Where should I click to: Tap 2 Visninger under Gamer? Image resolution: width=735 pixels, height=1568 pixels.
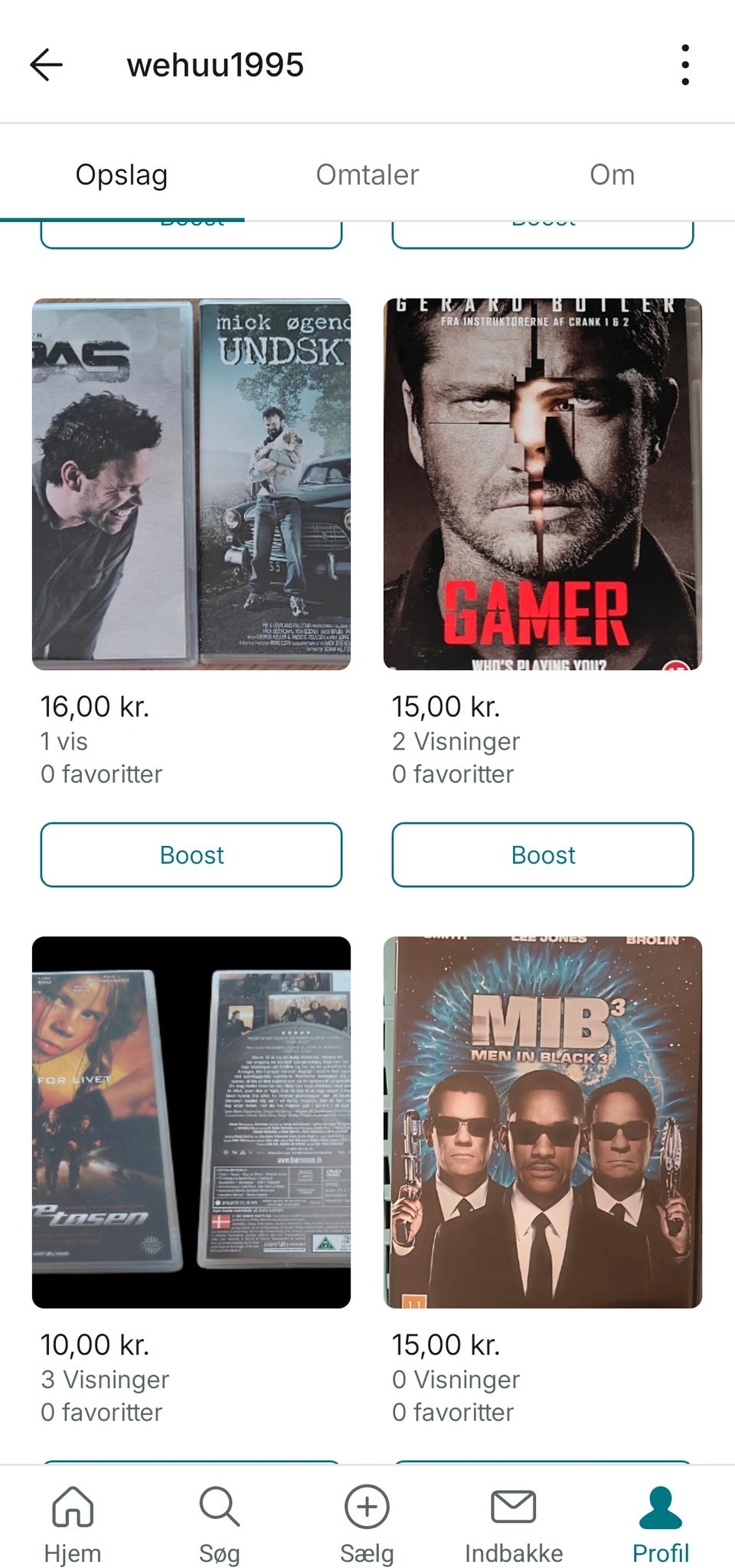[456, 740]
